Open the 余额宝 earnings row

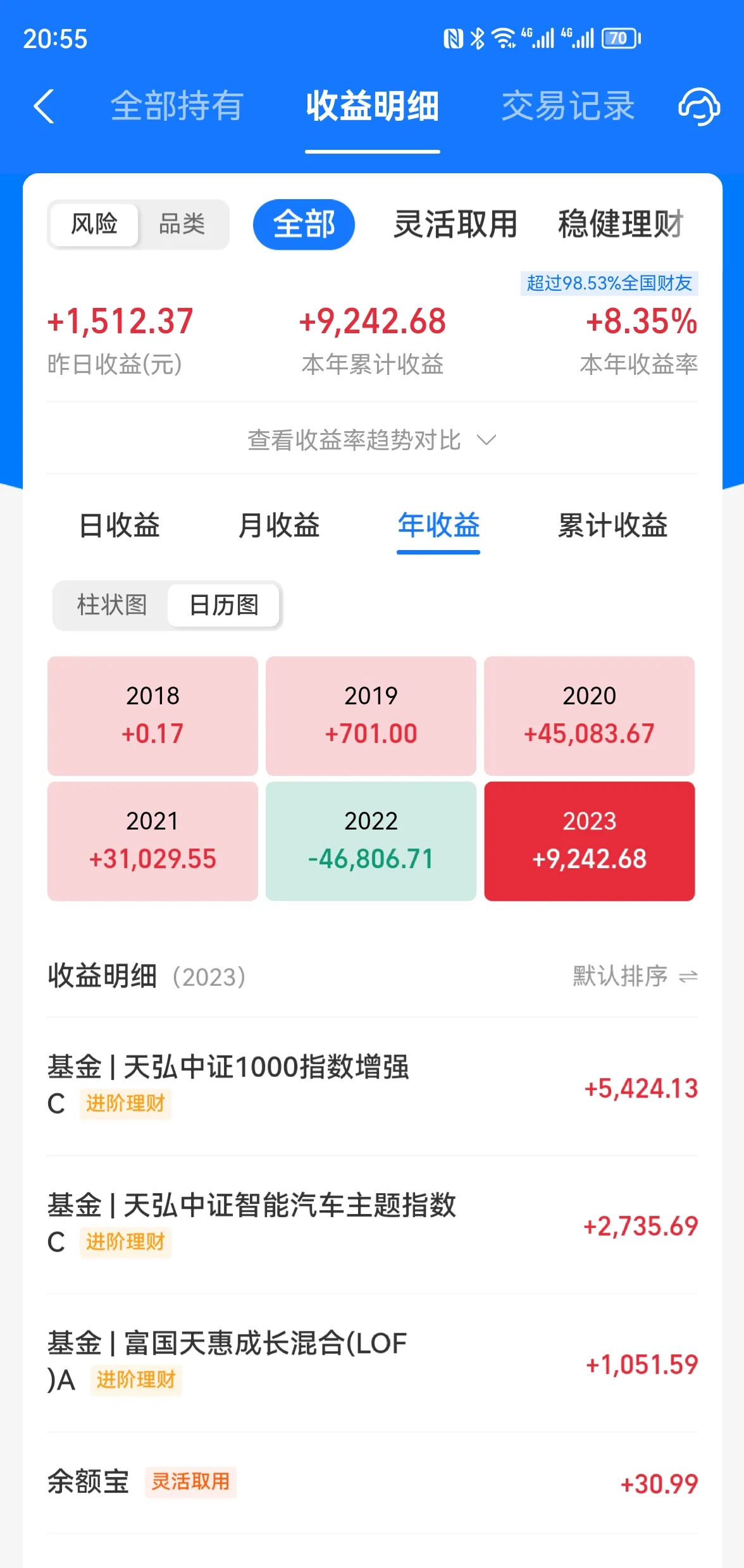[372, 1483]
